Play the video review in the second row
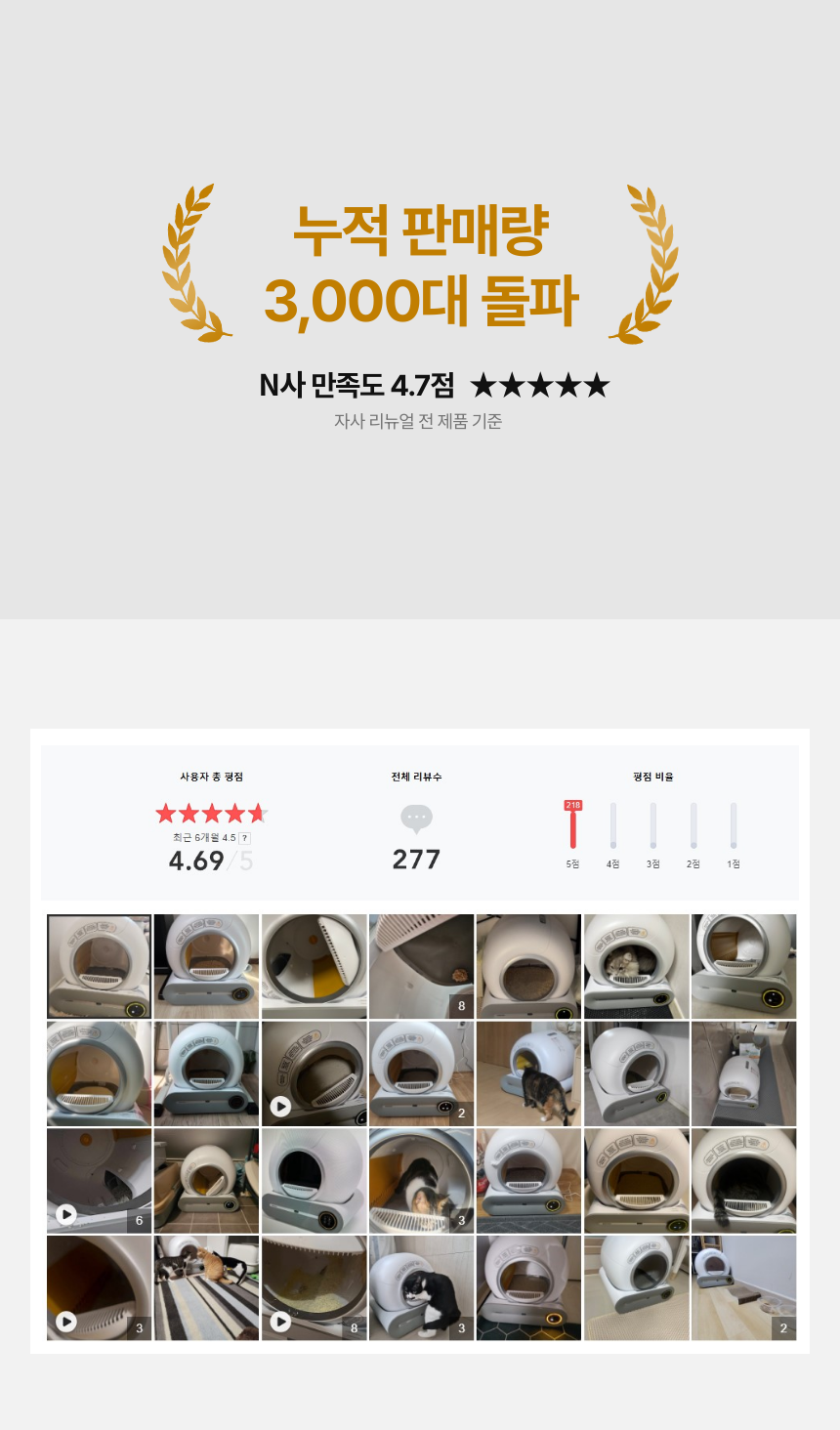The height and width of the screenshot is (1430, 840). click(x=280, y=1106)
